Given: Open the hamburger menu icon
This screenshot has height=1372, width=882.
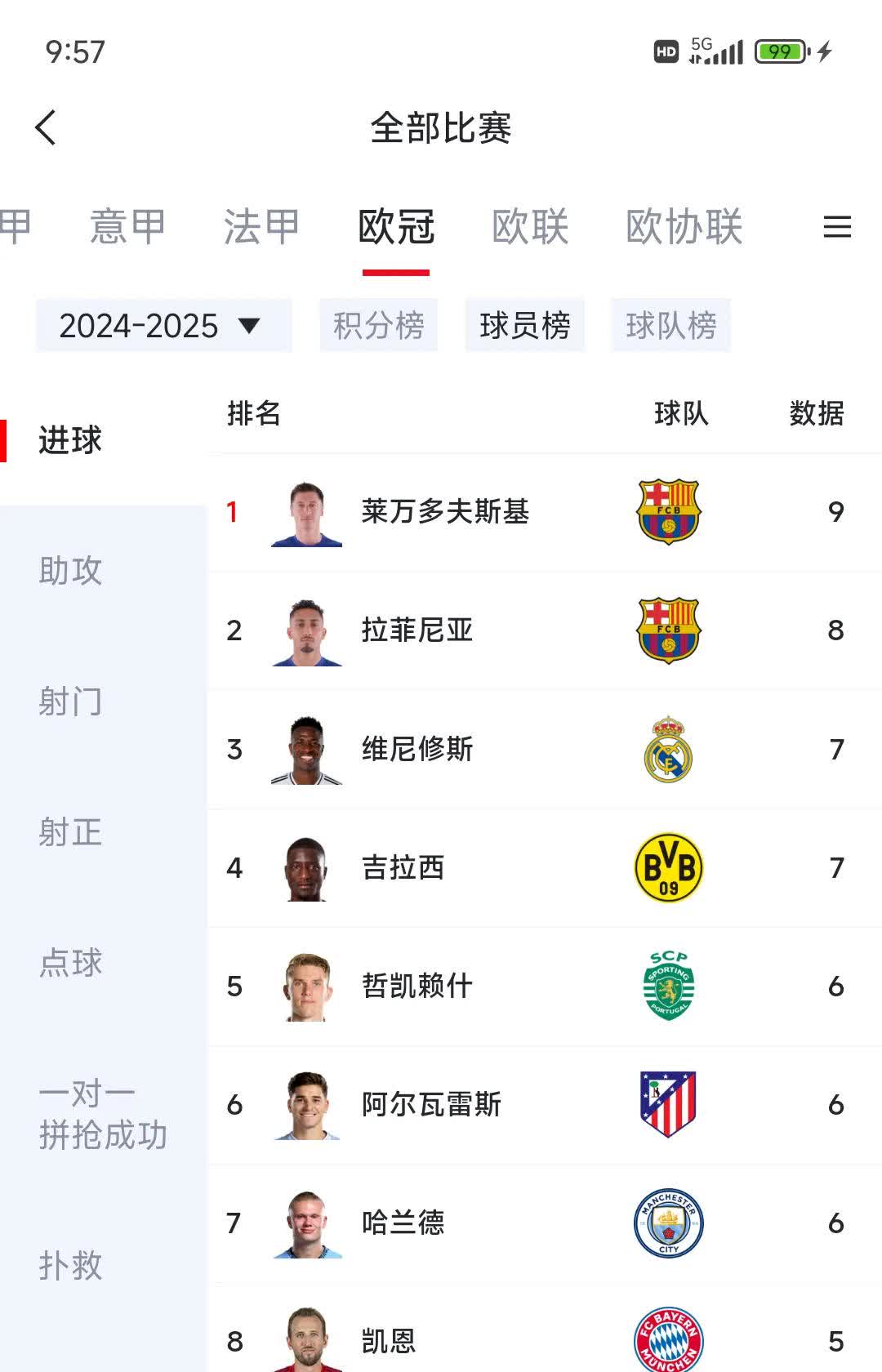Looking at the screenshot, I should 836,228.
